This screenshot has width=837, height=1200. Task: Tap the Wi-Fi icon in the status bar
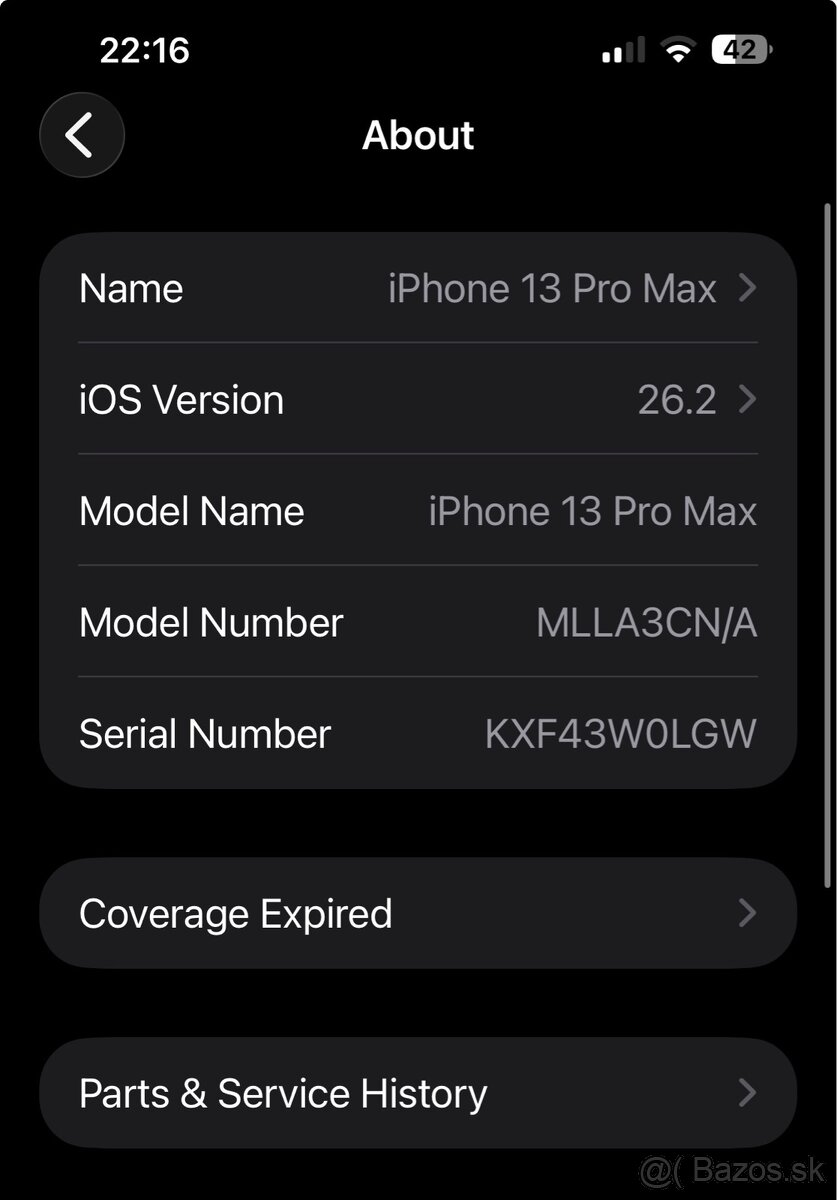(678, 50)
